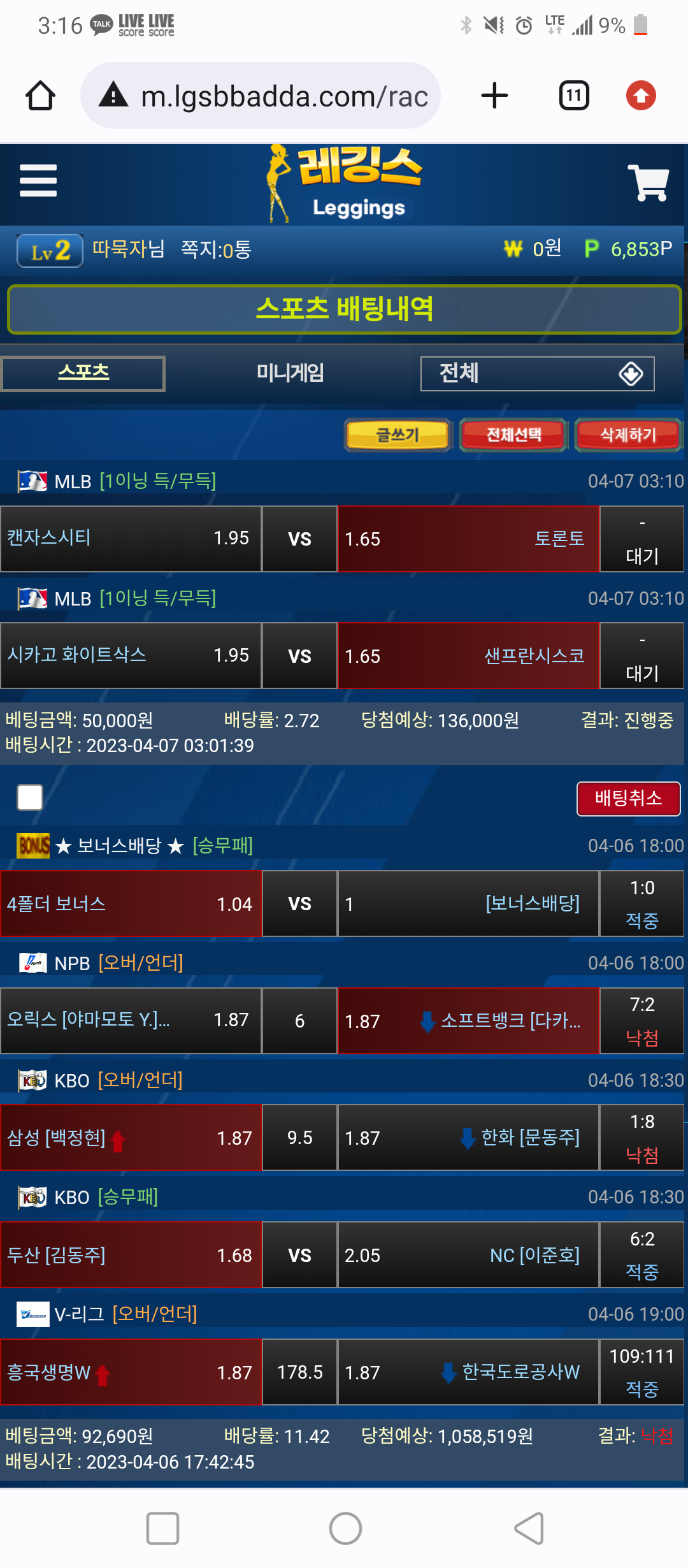View the 11 open tabs
Image resolution: width=688 pixels, height=1568 pixels.
click(x=573, y=96)
